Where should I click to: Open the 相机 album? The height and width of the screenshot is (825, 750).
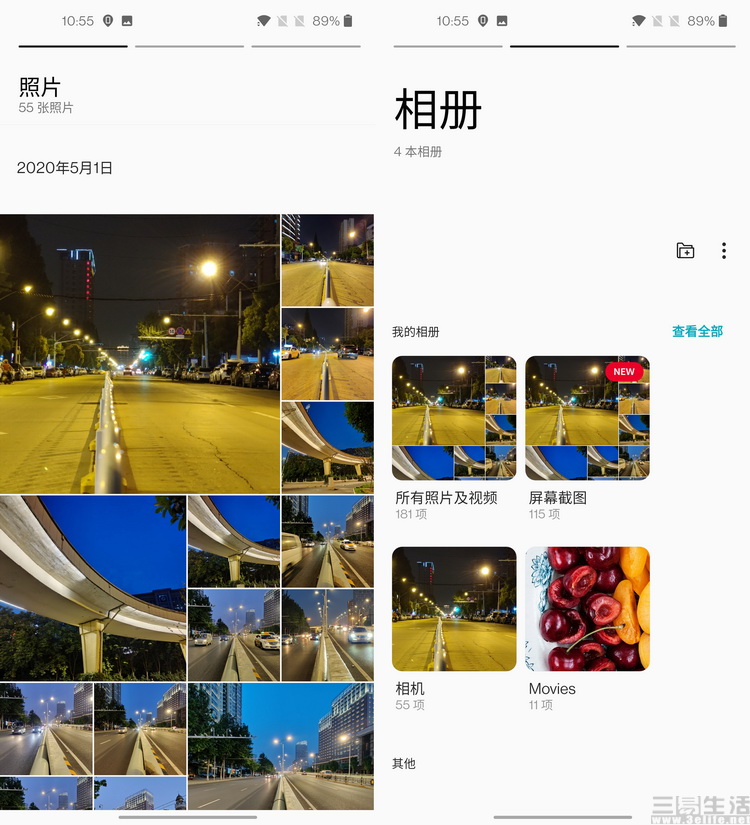[x=454, y=608]
